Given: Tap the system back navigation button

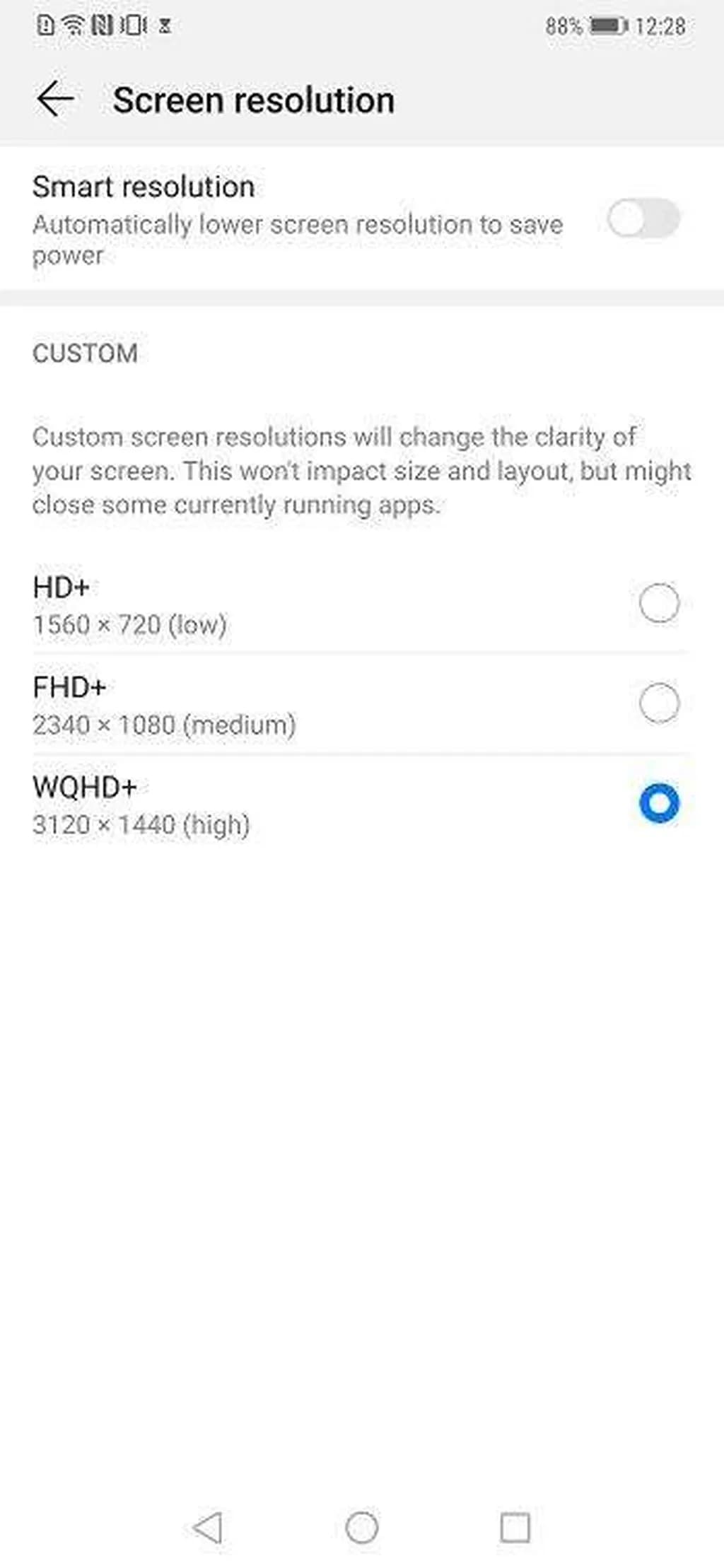Looking at the screenshot, I should (208, 1528).
